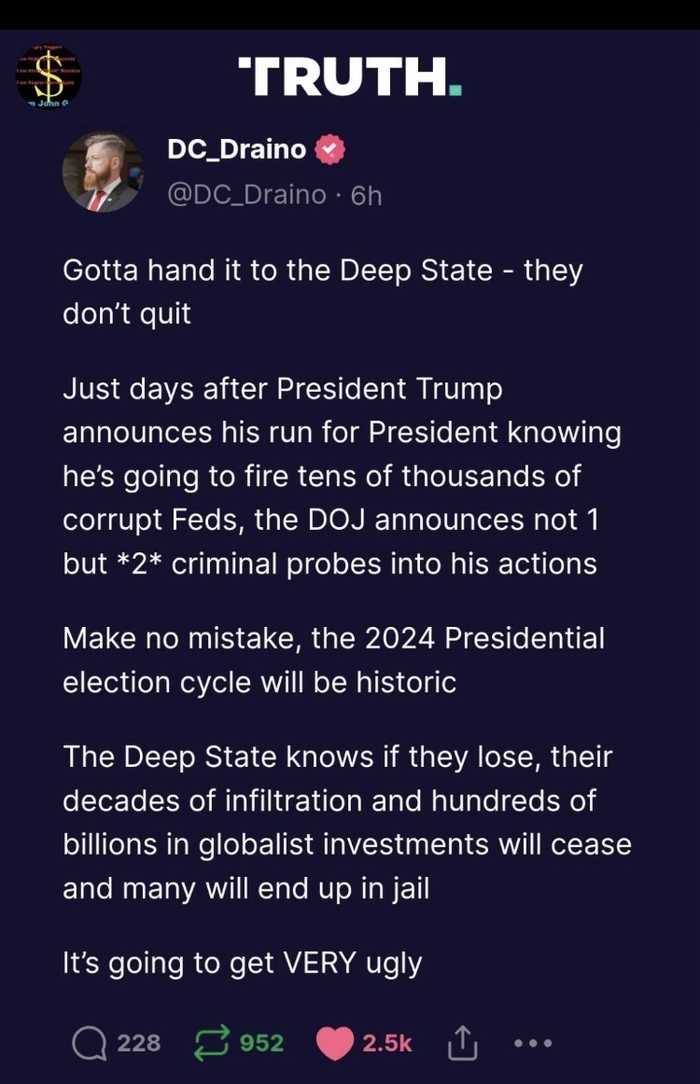Screen dimensions: 700x1084
Task: Open DC_Draino's profile picture
Action: [x=102, y=172]
